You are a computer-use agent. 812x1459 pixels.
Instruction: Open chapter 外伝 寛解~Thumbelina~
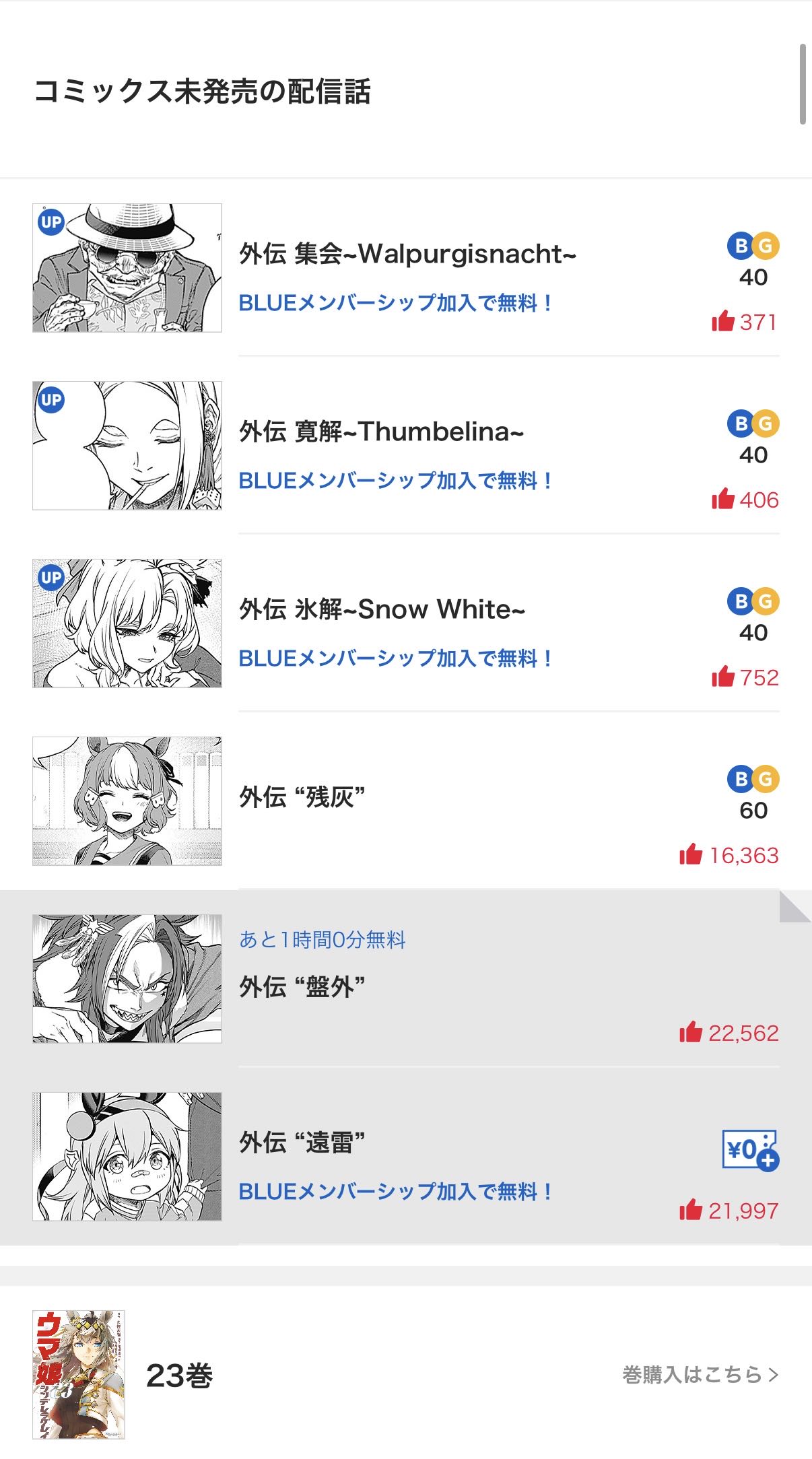coord(381,432)
